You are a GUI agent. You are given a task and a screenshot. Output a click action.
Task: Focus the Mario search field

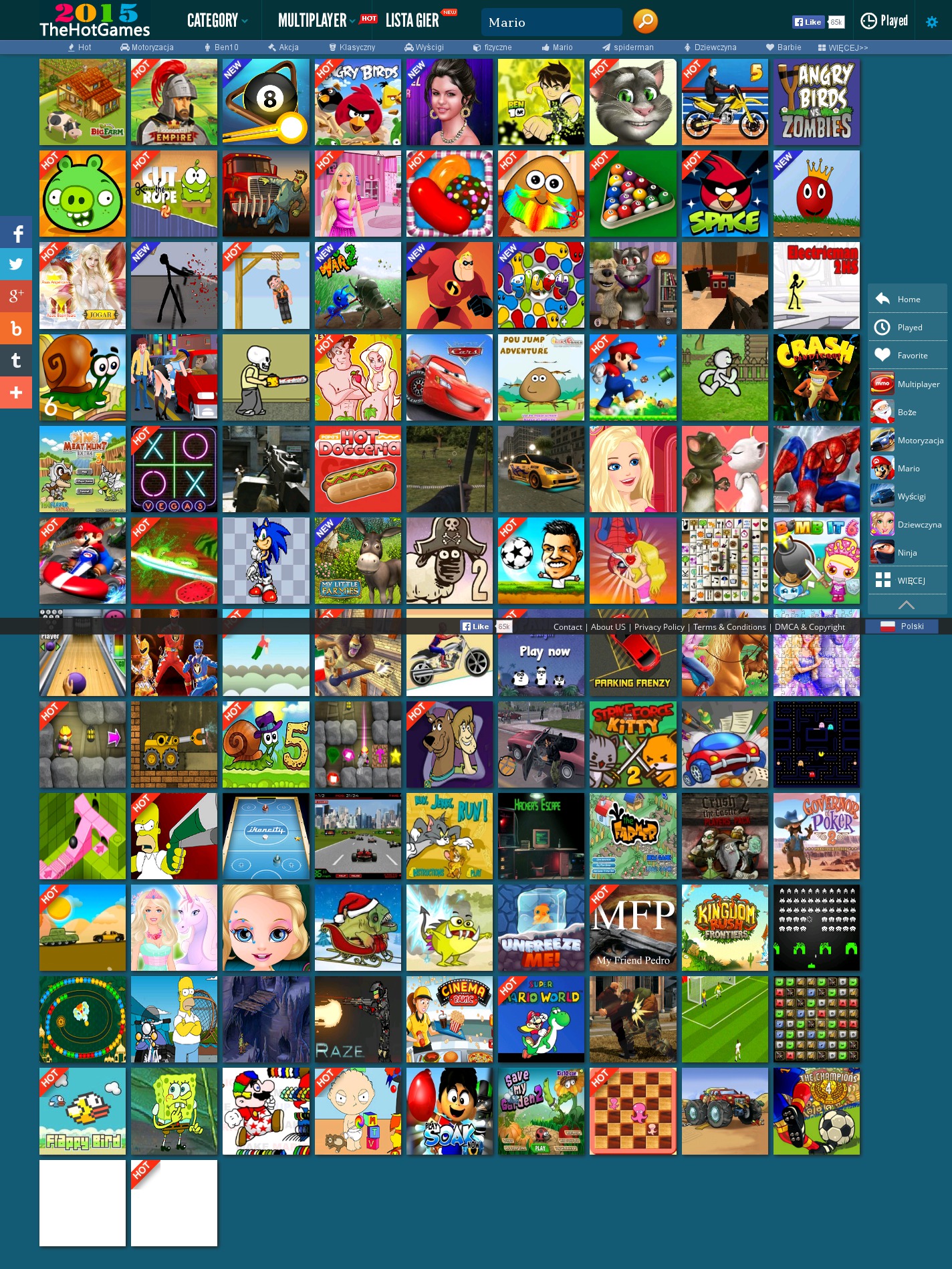click(x=550, y=22)
